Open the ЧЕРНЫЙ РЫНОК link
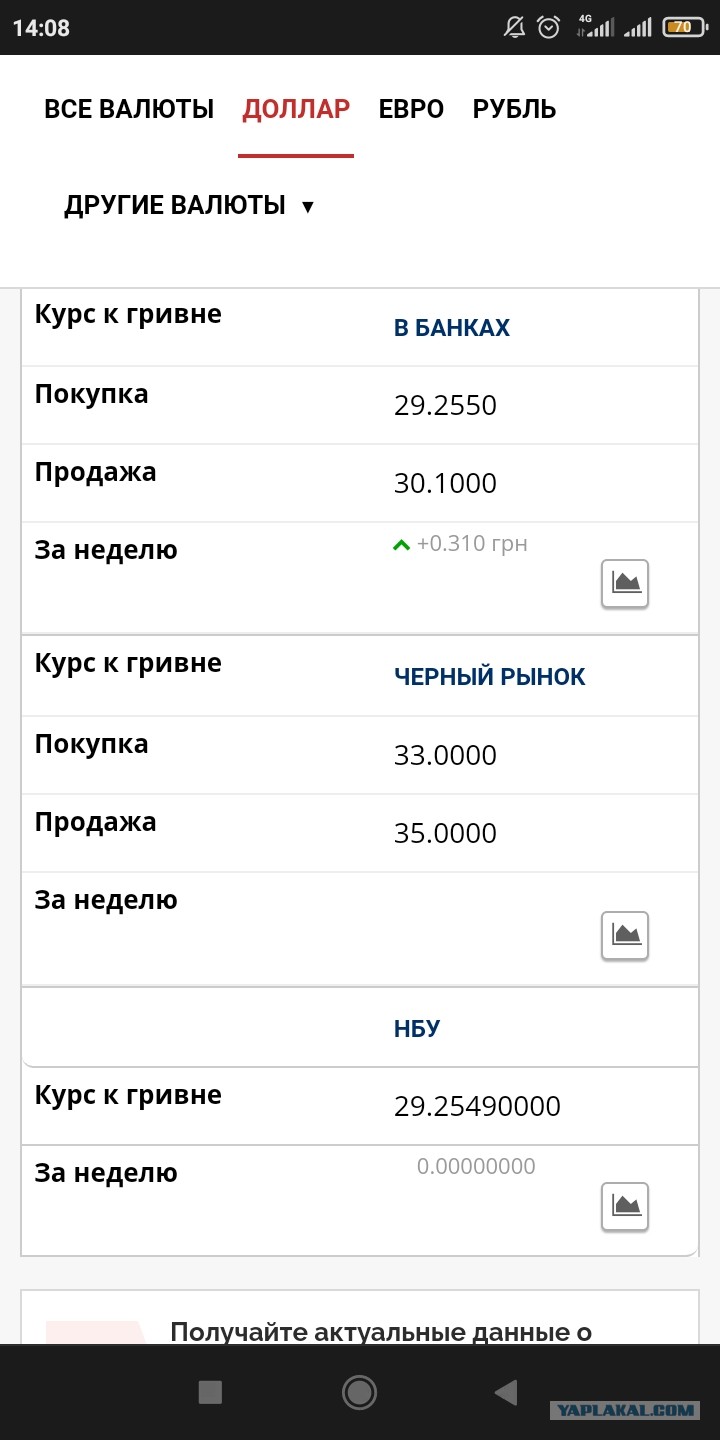 [x=490, y=677]
